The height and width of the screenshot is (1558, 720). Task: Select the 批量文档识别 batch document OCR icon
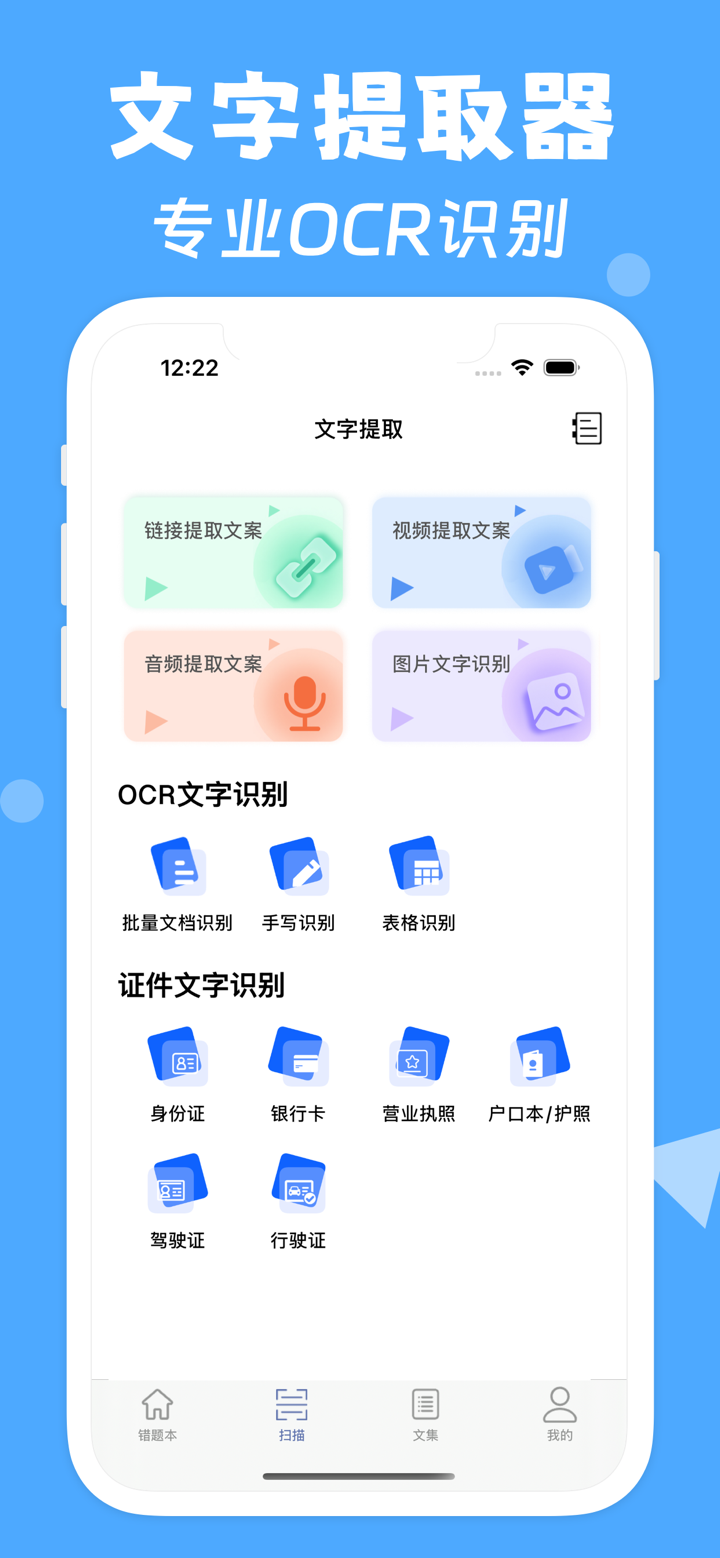click(x=176, y=868)
